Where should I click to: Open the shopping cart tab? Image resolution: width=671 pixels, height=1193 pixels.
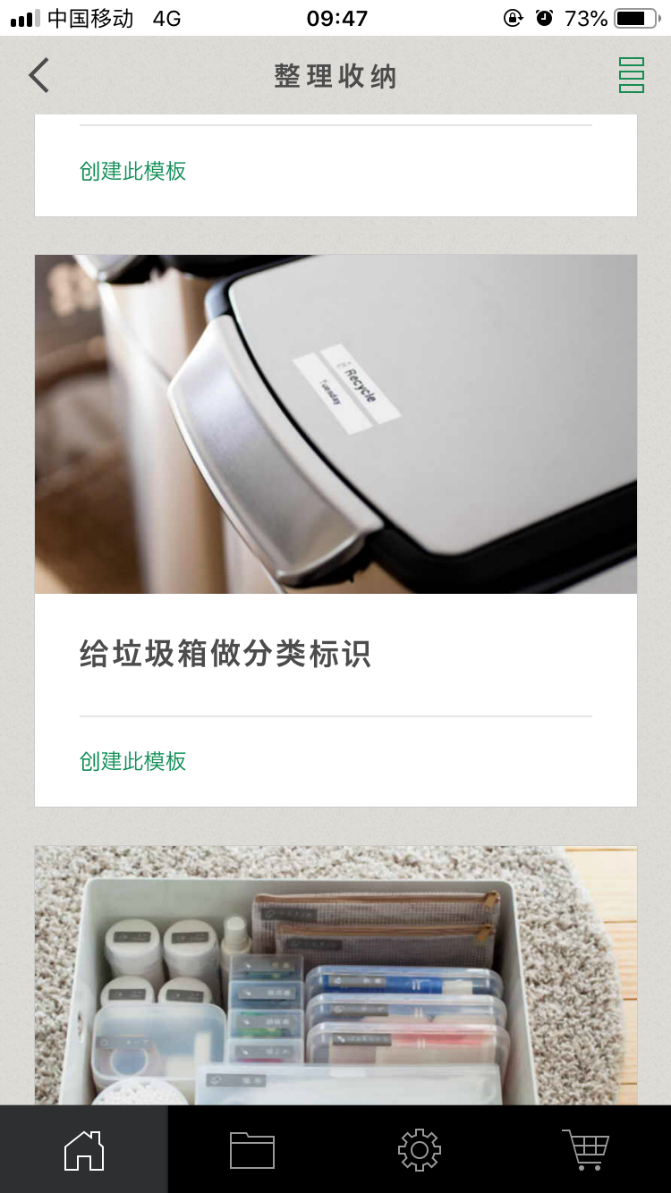(586, 1149)
